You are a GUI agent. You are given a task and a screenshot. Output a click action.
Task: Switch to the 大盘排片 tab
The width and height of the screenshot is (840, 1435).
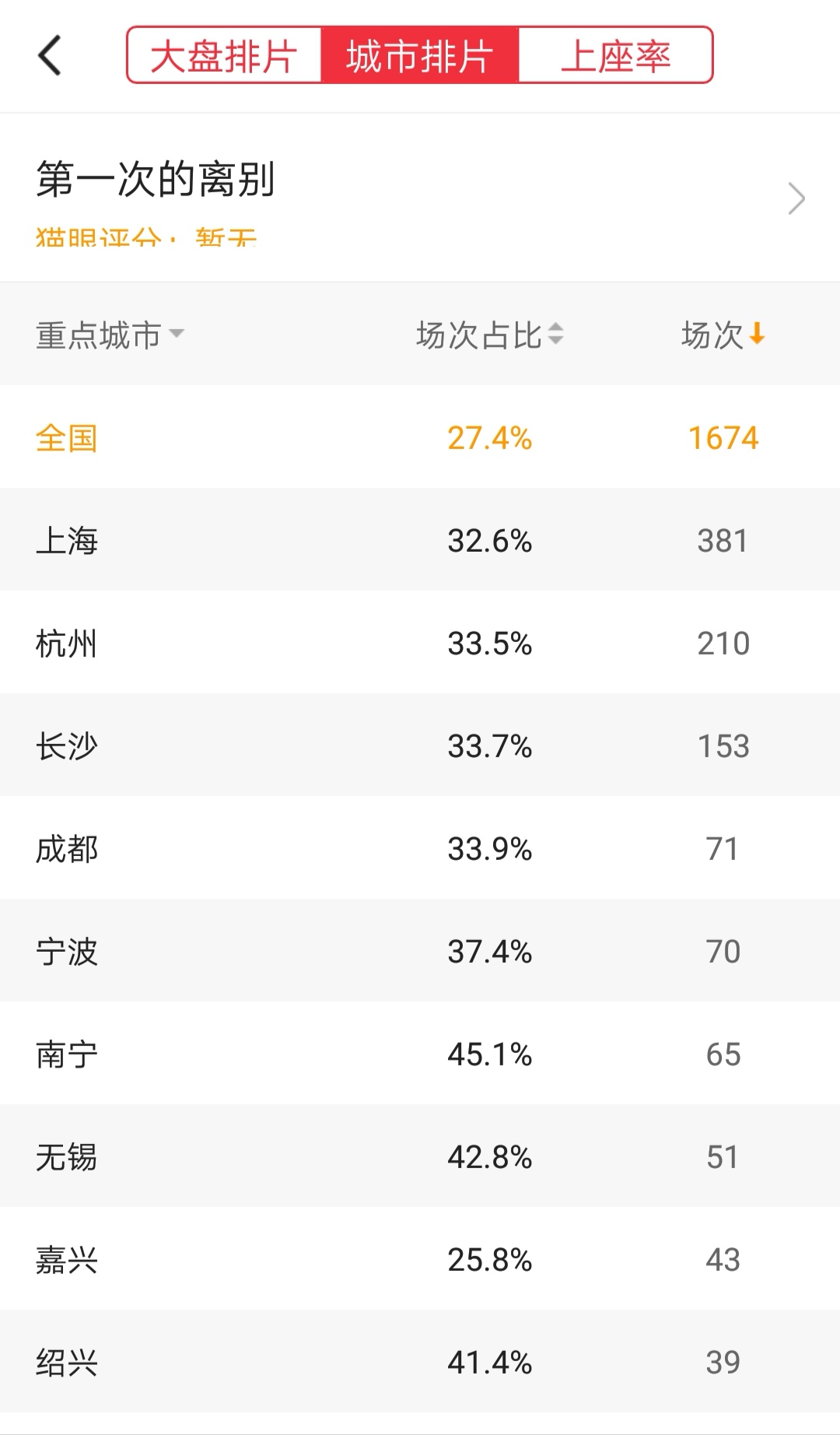(224, 56)
